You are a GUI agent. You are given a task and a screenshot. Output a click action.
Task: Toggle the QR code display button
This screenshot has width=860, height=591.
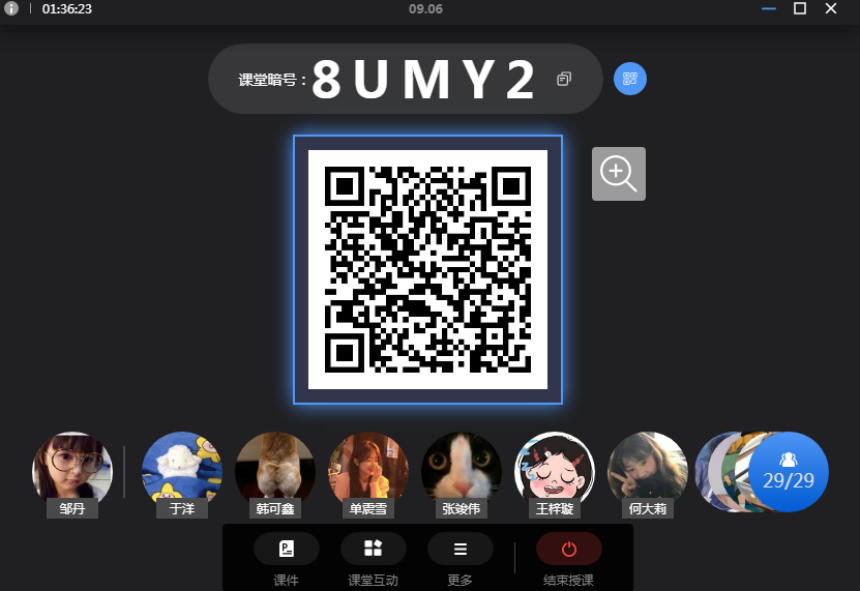(x=630, y=79)
